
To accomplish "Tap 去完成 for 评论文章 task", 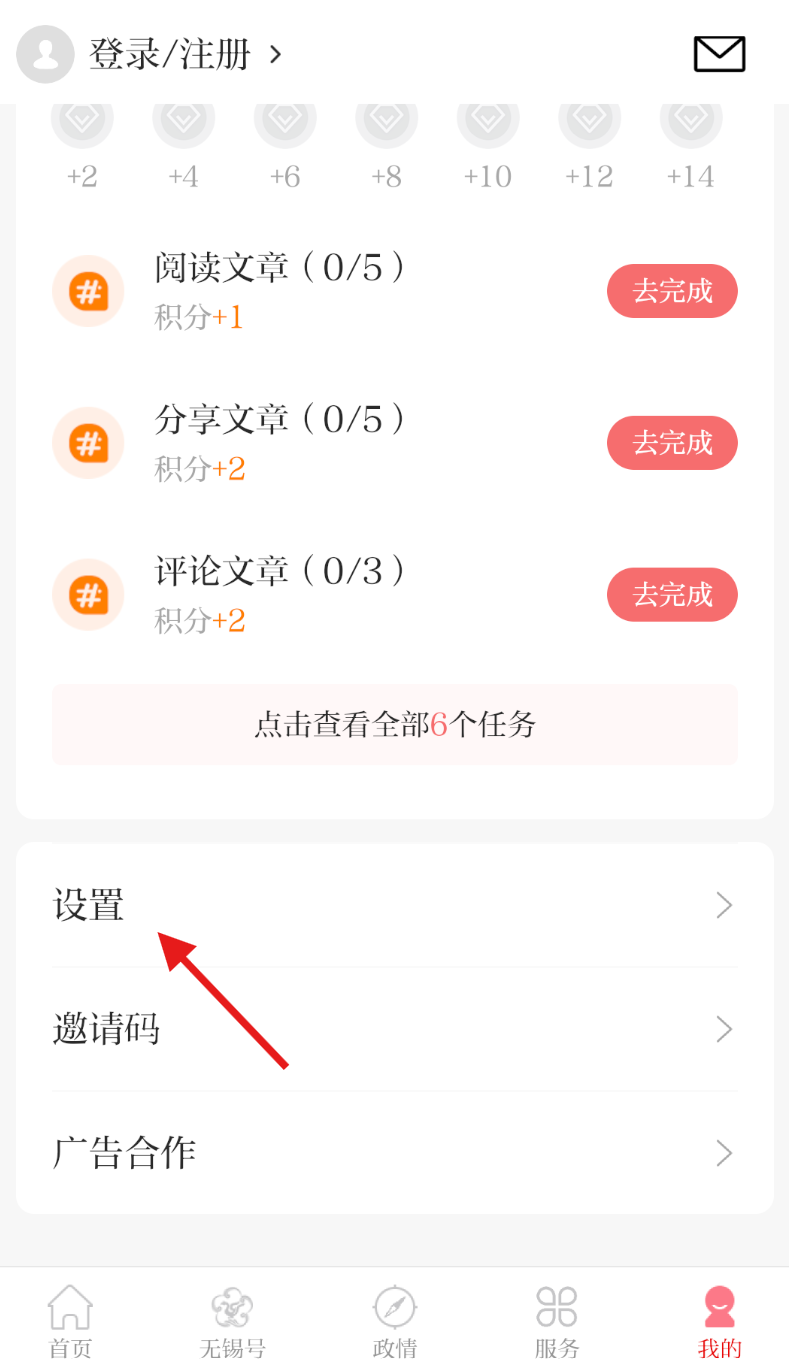I will pyautogui.click(x=672, y=595).
